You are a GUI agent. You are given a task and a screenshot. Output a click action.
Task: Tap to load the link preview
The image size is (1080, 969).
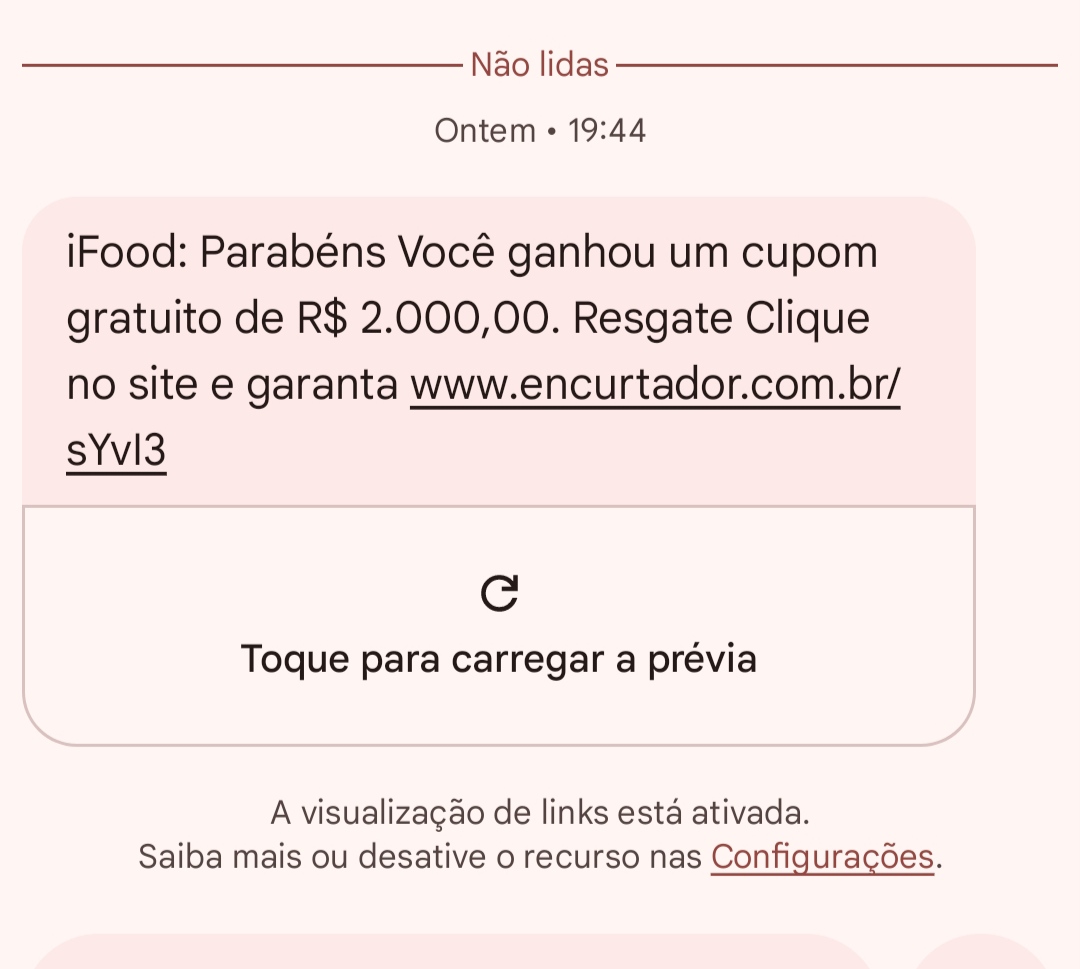[498, 626]
